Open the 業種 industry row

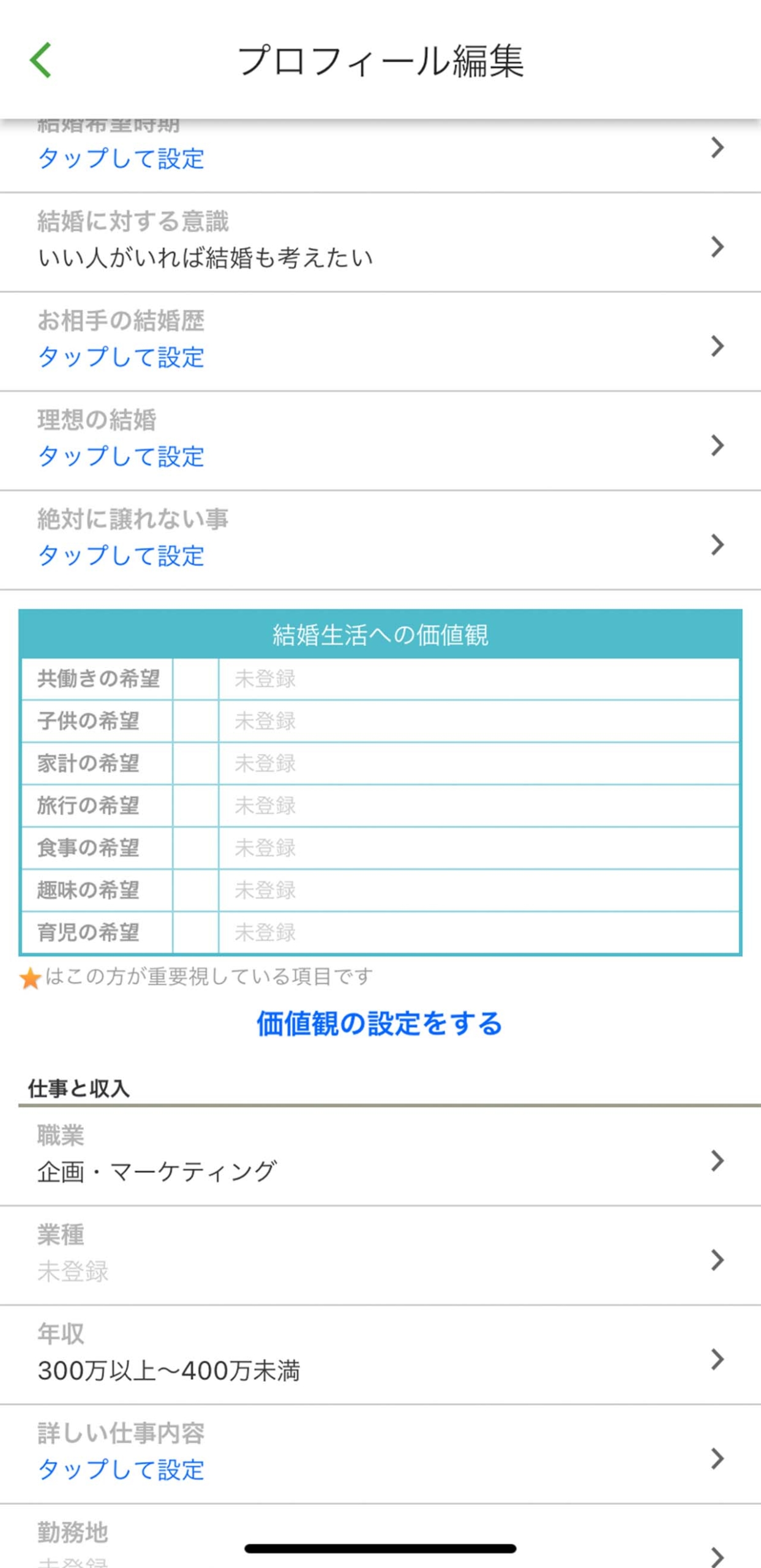pos(380,1256)
